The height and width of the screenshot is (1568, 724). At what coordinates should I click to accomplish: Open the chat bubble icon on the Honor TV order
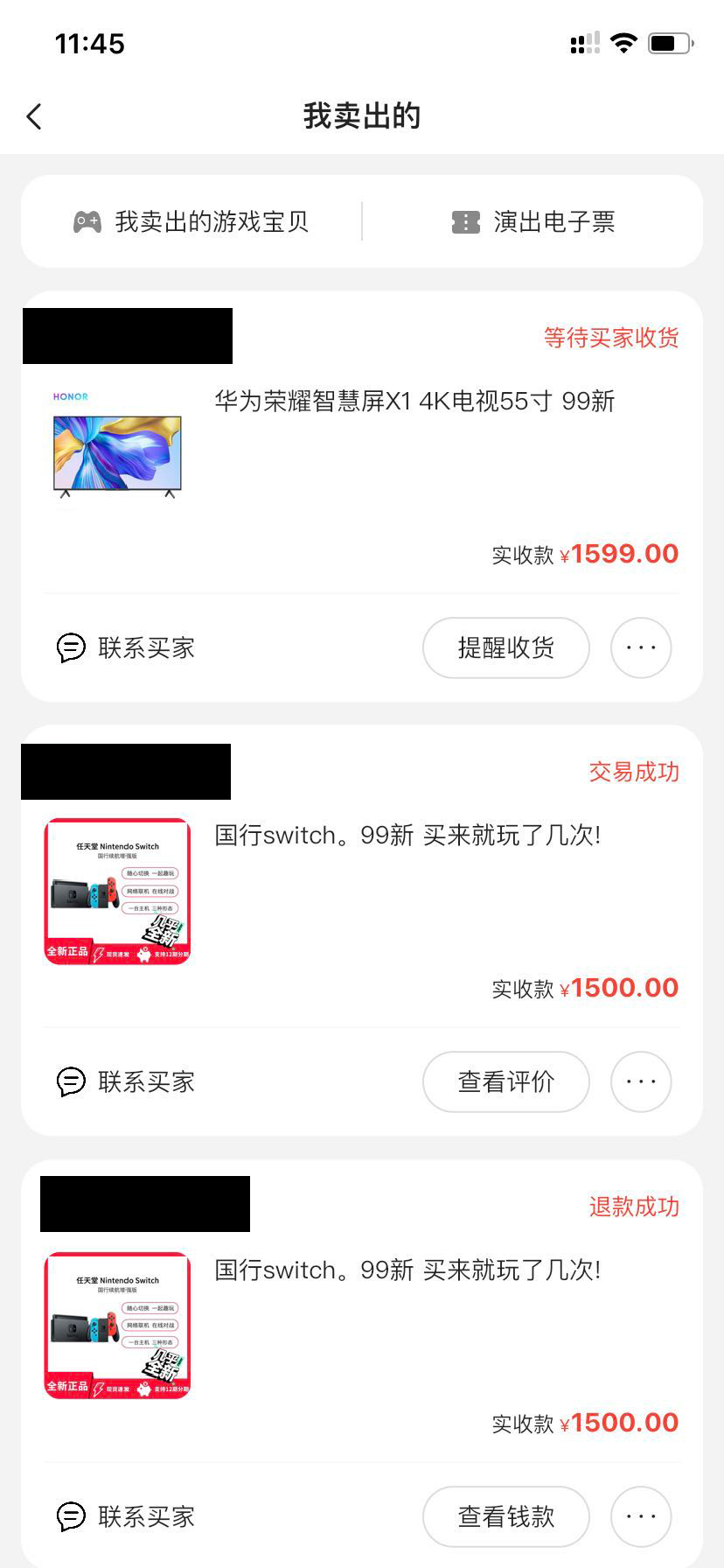point(70,648)
